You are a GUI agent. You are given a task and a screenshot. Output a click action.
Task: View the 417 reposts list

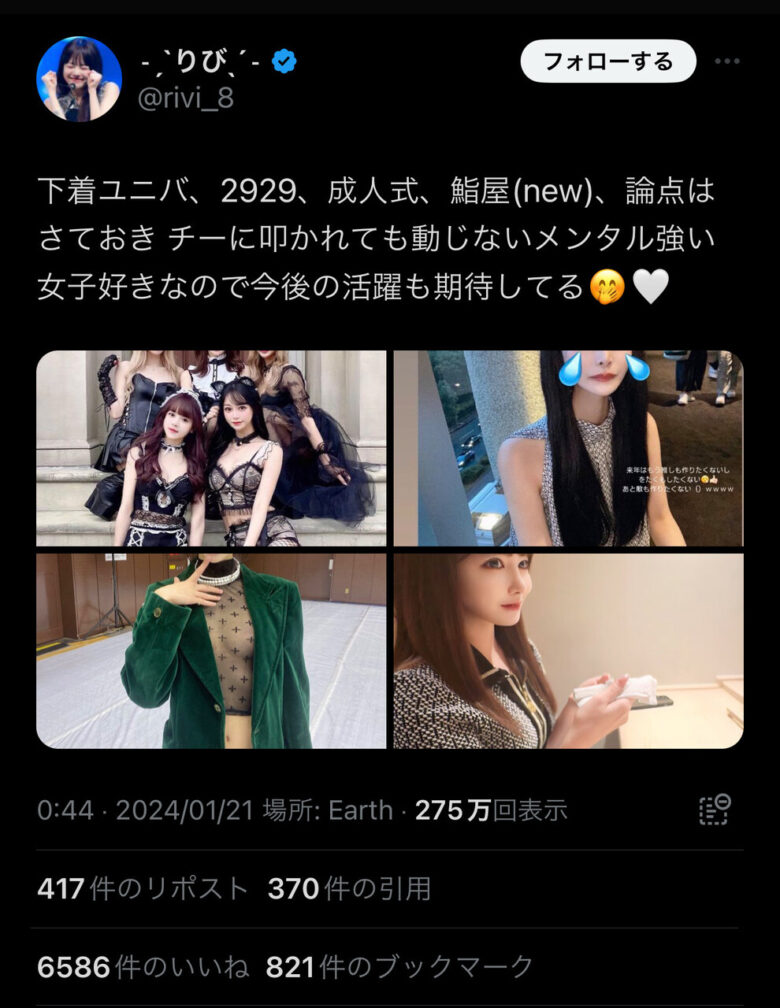point(142,888)
